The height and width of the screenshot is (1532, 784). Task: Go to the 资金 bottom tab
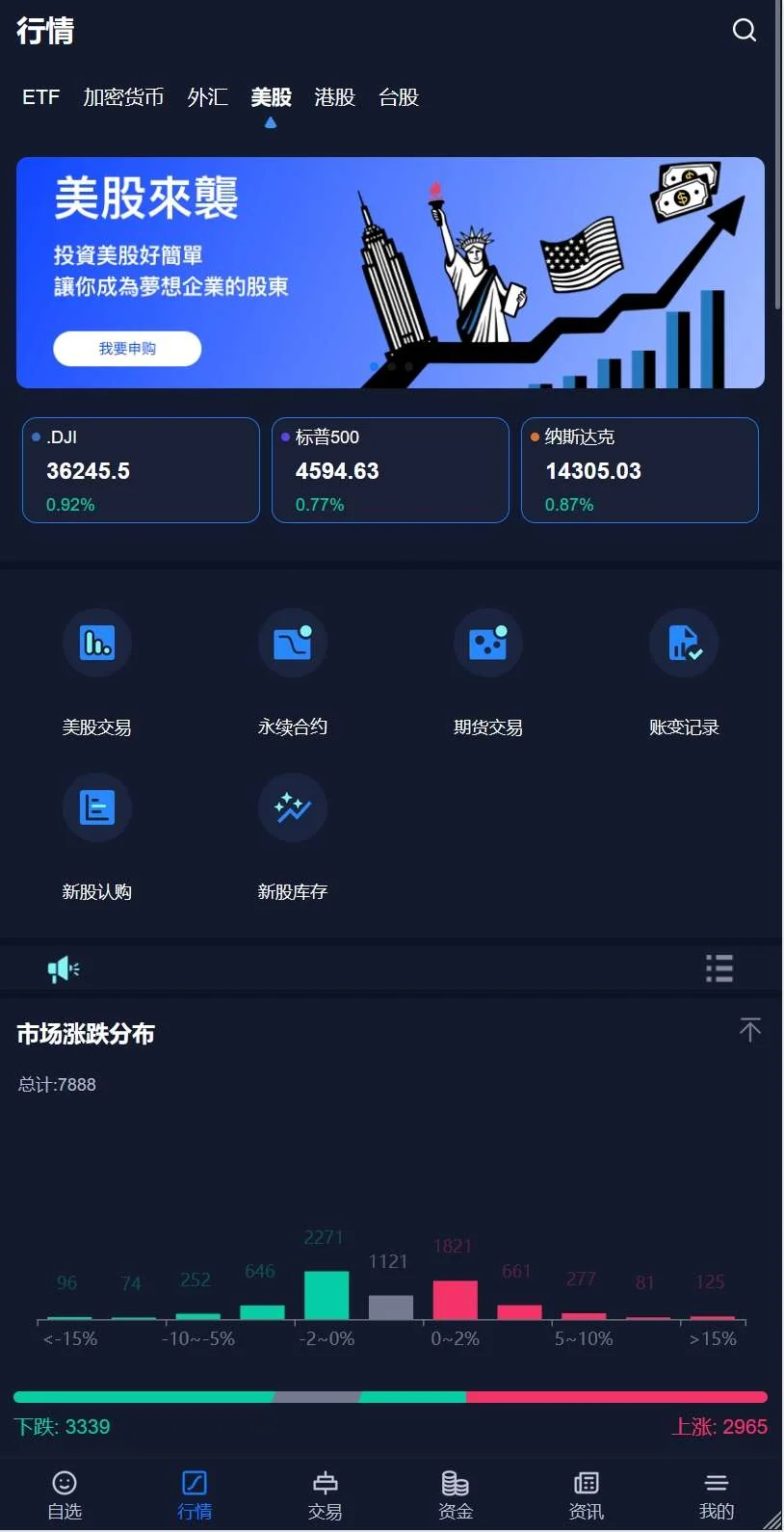pos(456,1495)
